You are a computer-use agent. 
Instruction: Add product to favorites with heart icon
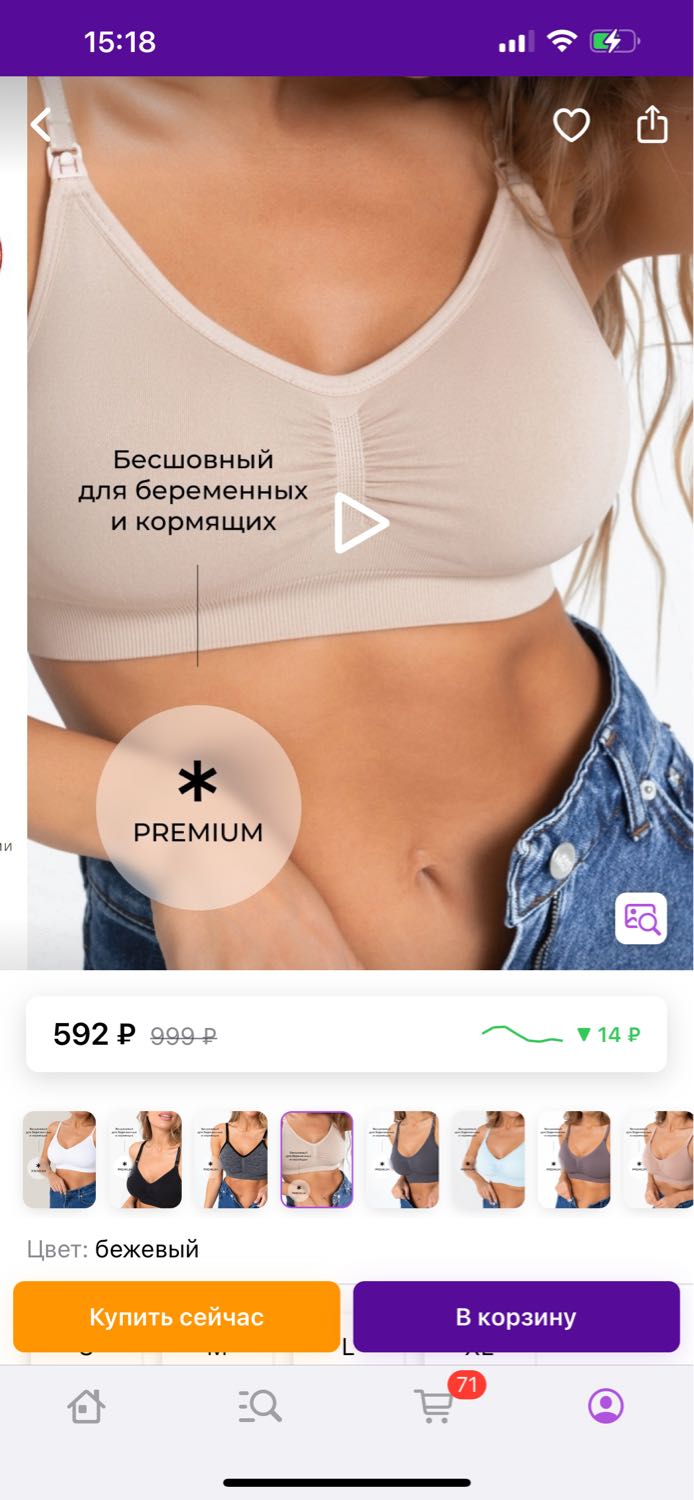(x=572, y=125)
